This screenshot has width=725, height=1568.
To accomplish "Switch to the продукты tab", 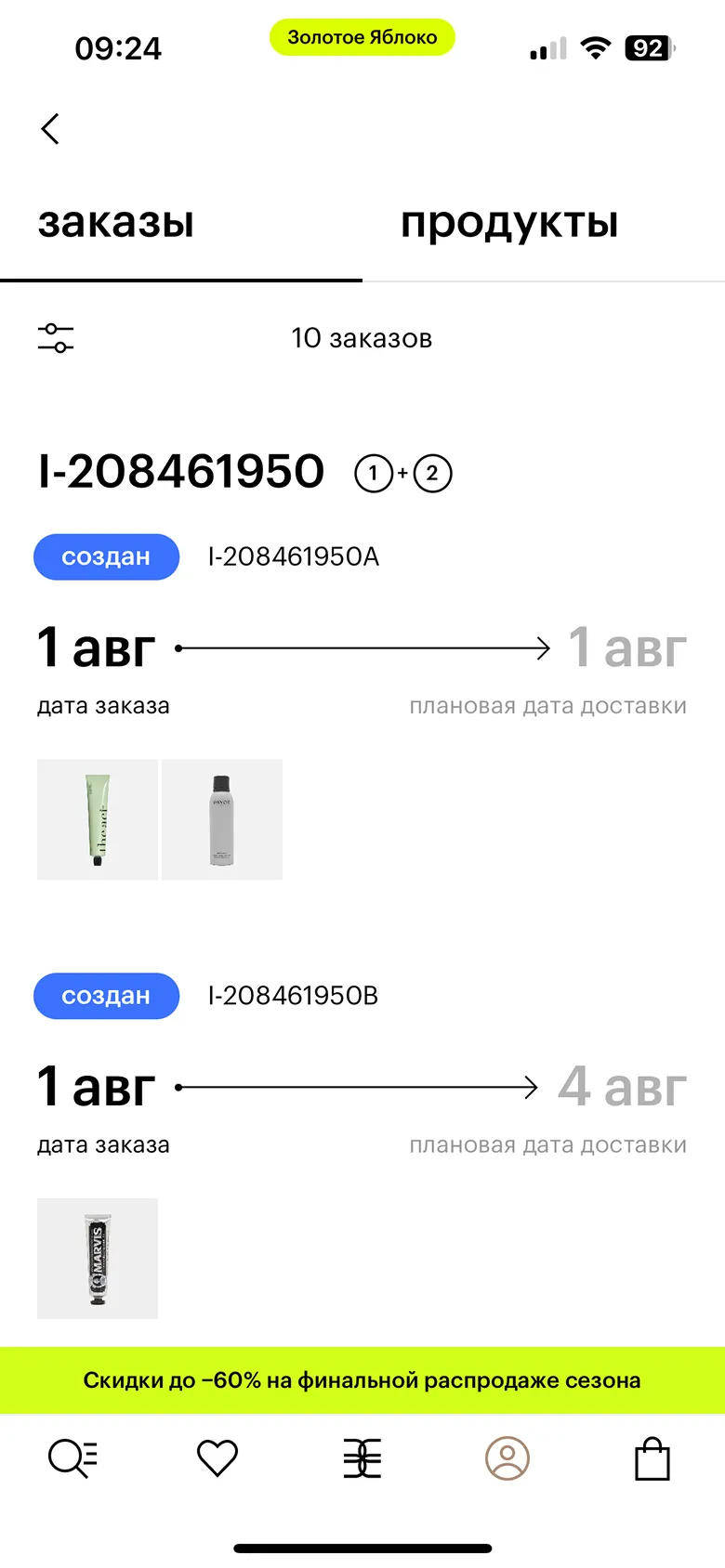I will 509,223.
